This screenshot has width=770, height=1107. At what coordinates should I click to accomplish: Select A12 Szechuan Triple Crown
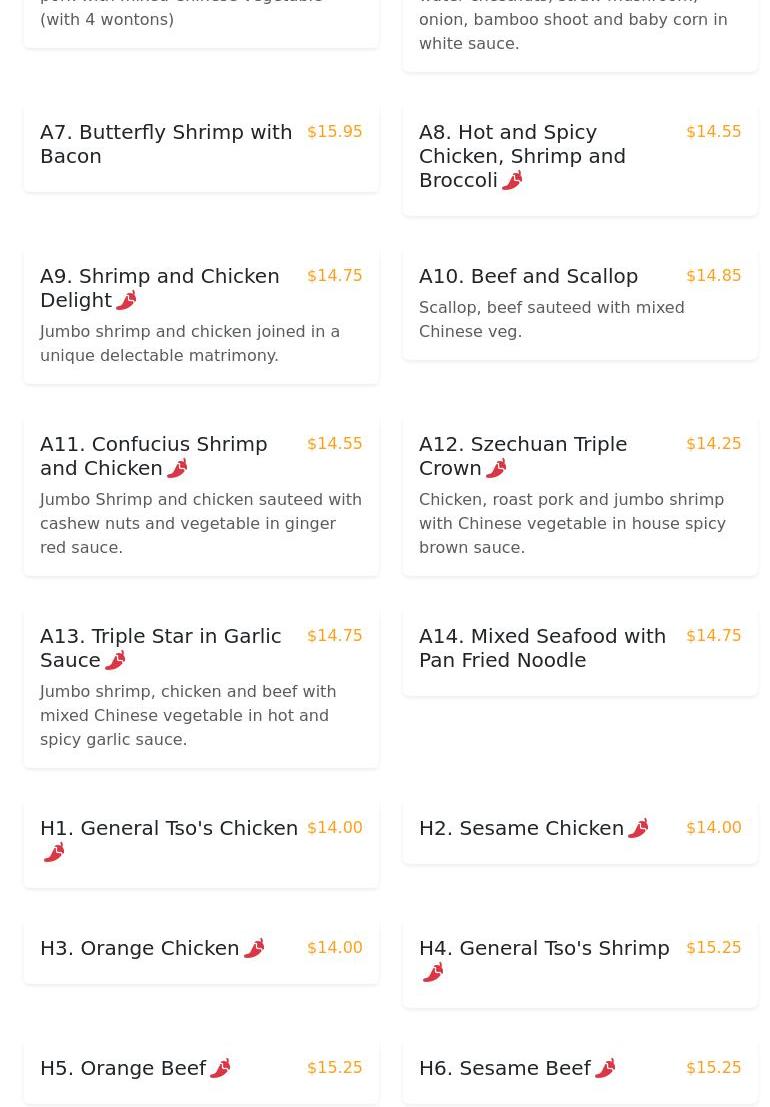pos(523,456)
